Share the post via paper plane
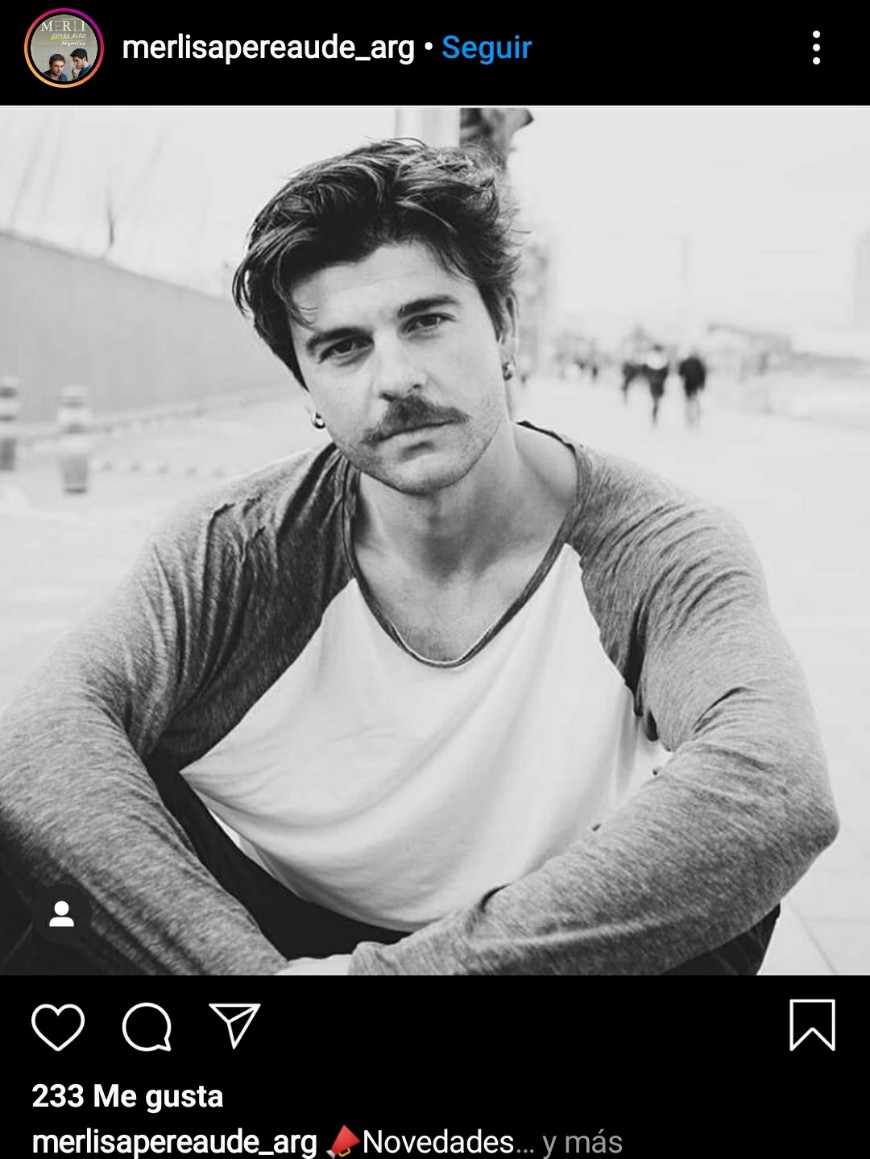 [x=235, y=1026]
